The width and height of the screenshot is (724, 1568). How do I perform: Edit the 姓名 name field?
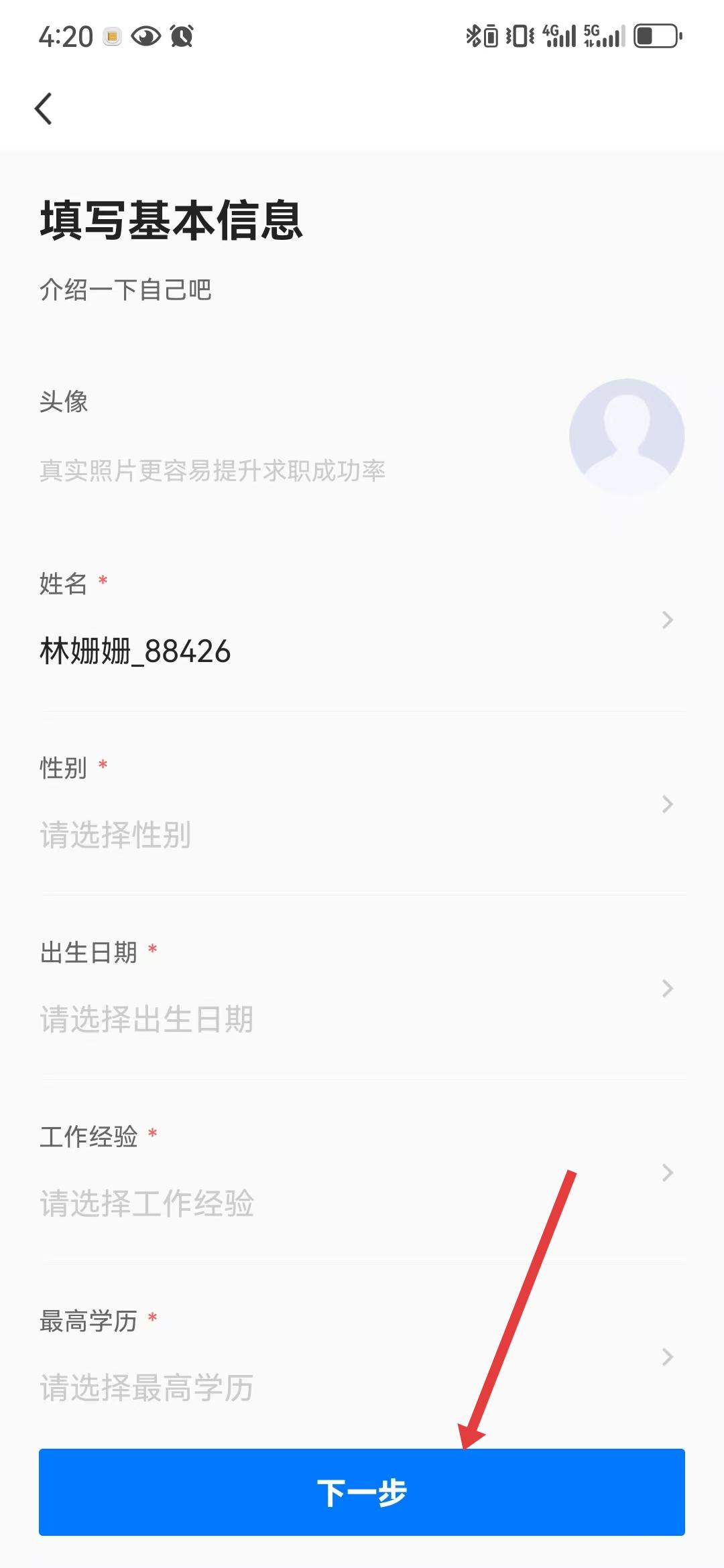coord(362,620)
